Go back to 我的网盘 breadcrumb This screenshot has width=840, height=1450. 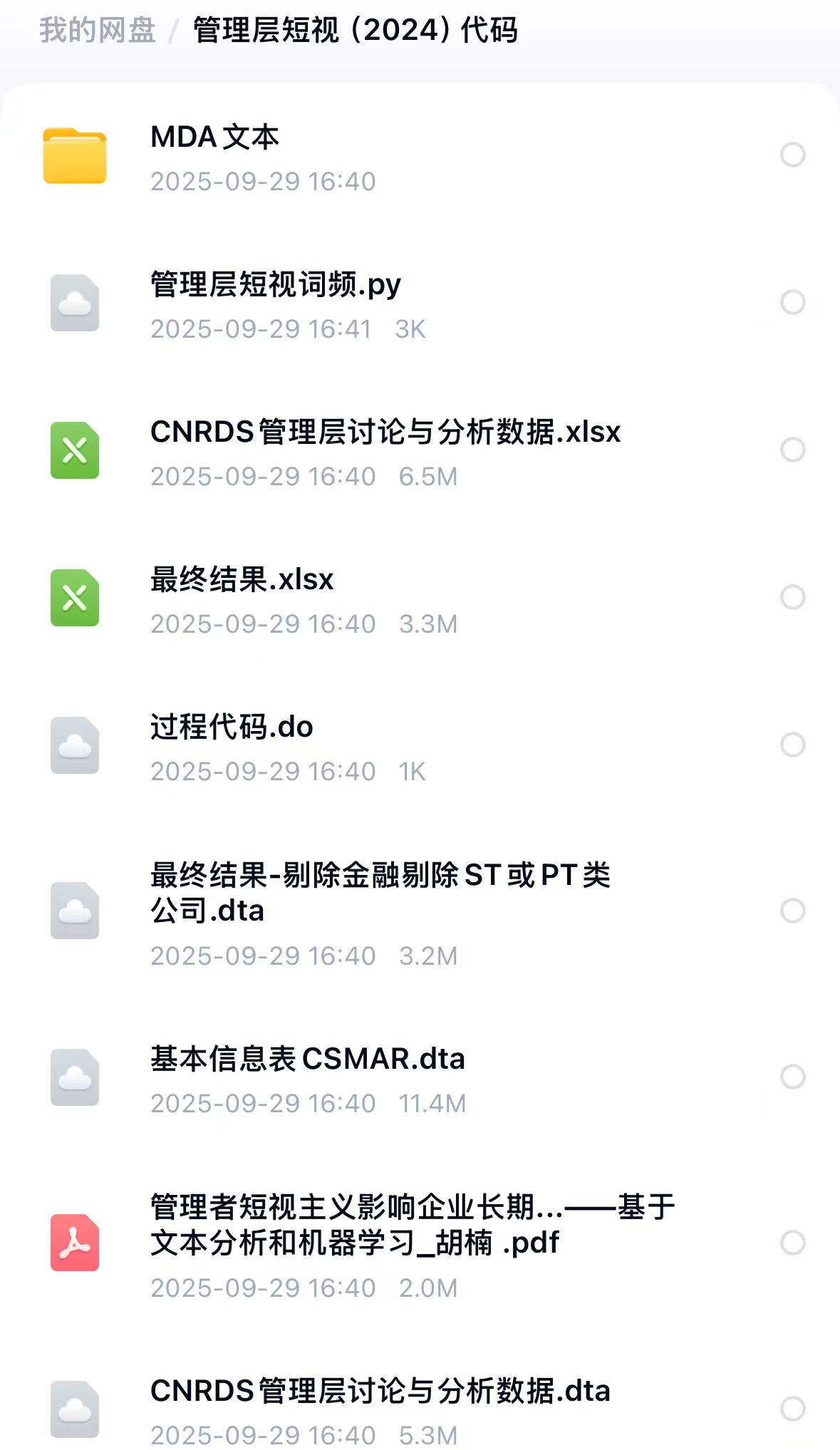(97, 31)
